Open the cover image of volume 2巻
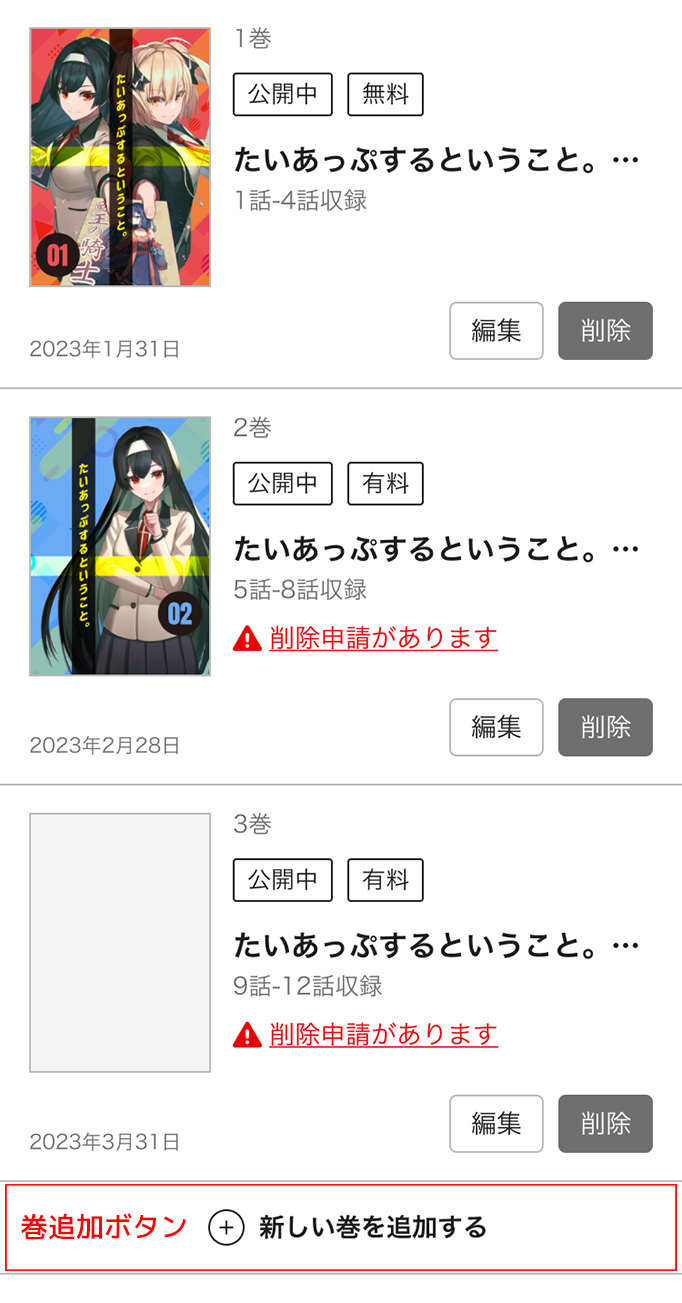 pyautogui.click(x=120, y=546)
